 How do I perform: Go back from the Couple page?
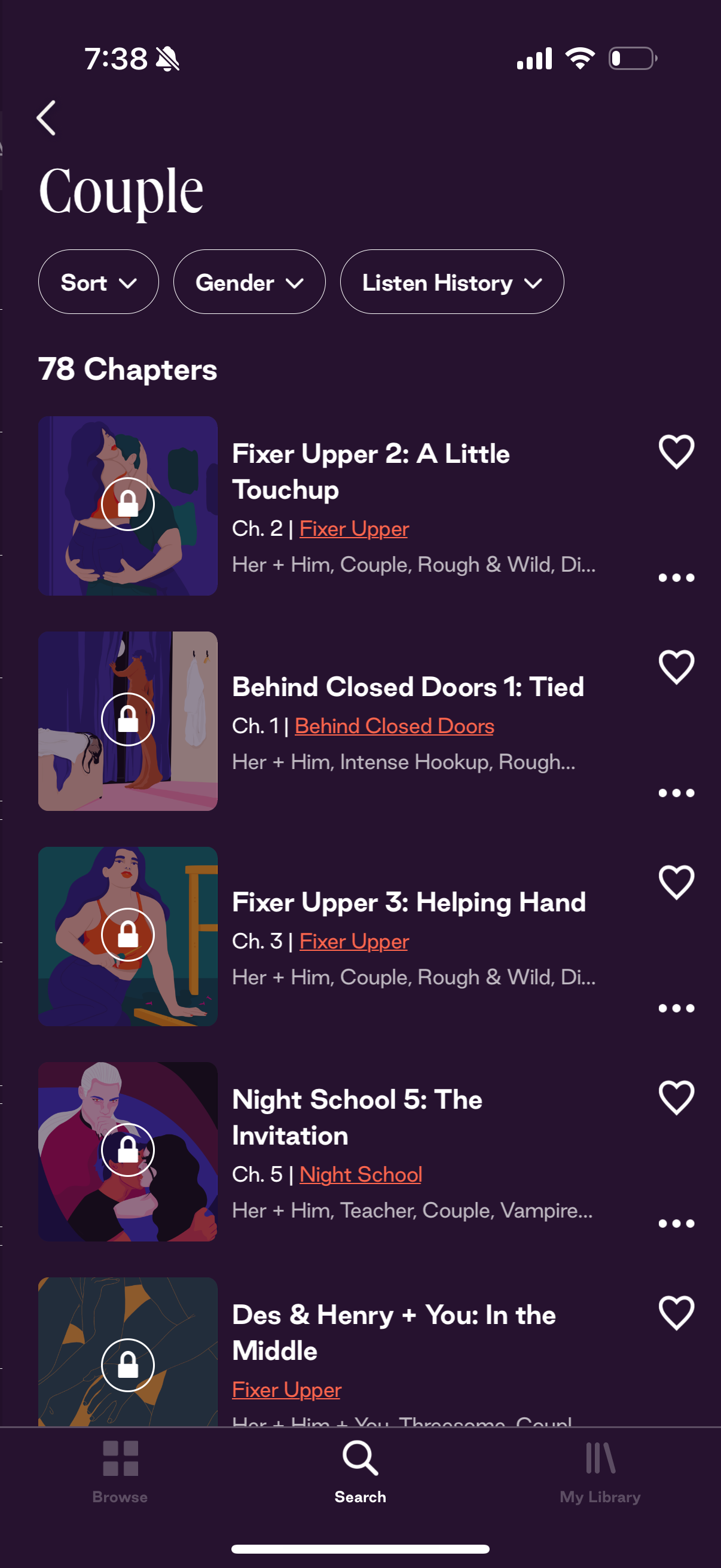pyautogui.click(x=47, y=117)
